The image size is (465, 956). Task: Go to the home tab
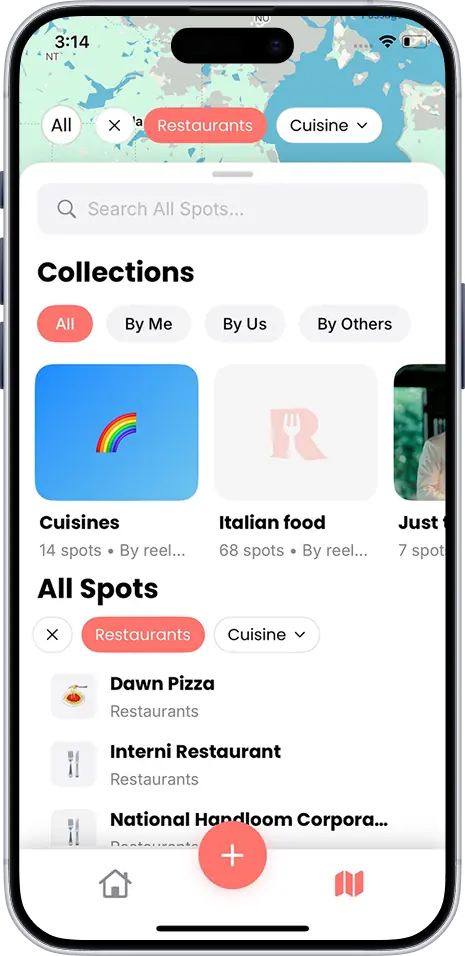(115, 883)
